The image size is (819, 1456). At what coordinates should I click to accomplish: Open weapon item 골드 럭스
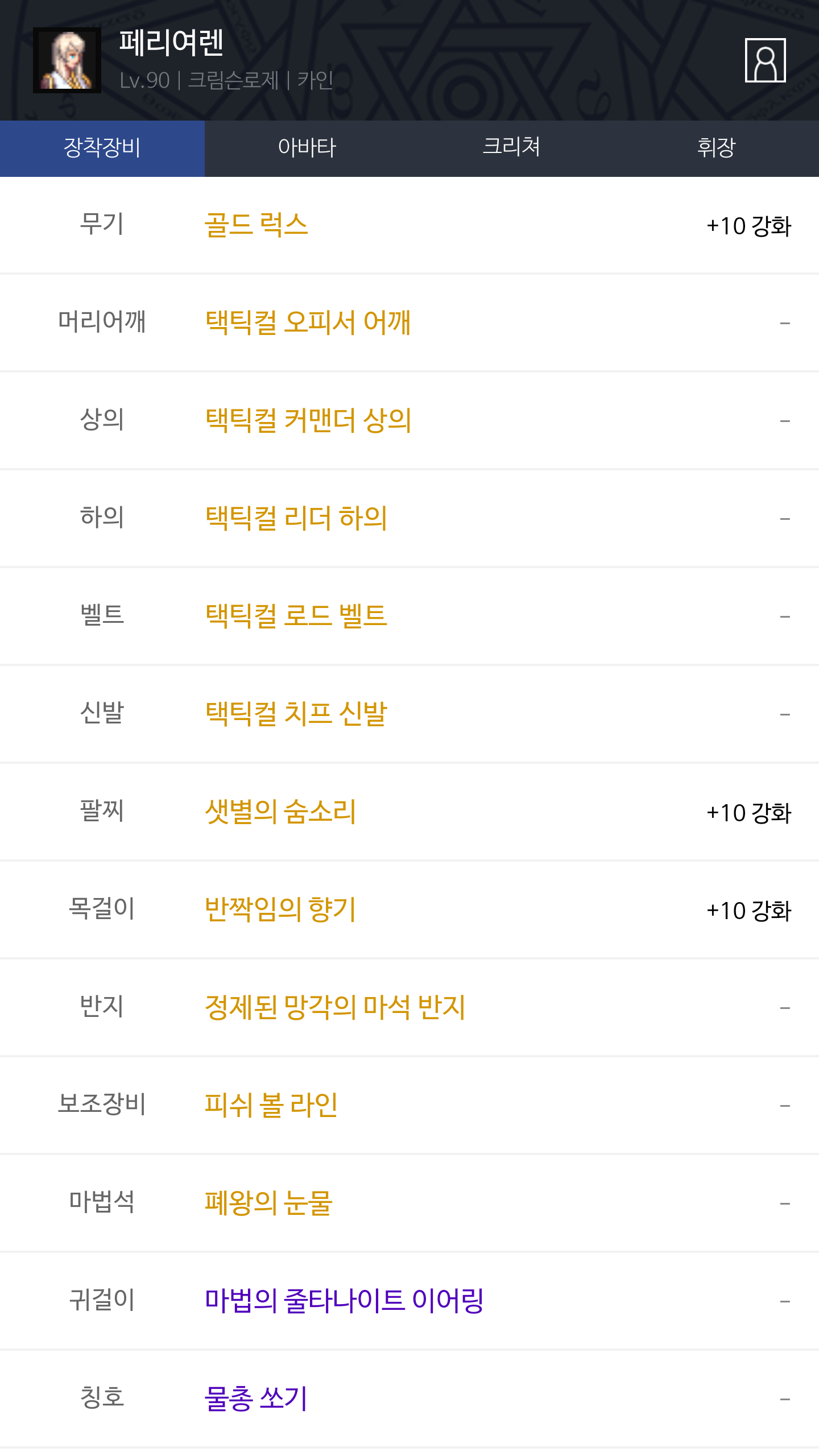pyautogui.click(x=256, y=225)
